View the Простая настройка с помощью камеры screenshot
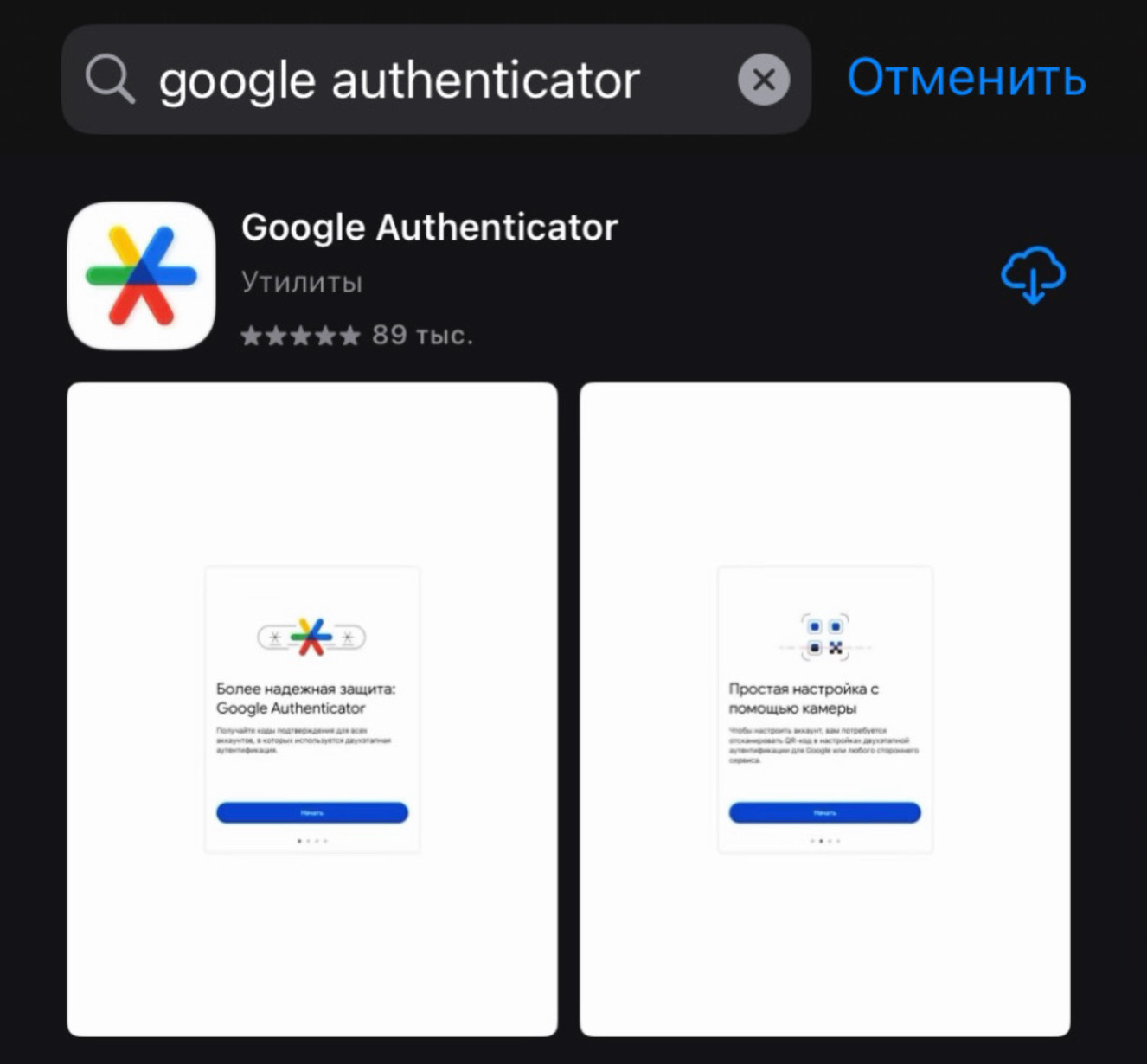This screenshot has width=1147, height=1064. point(824,709)
